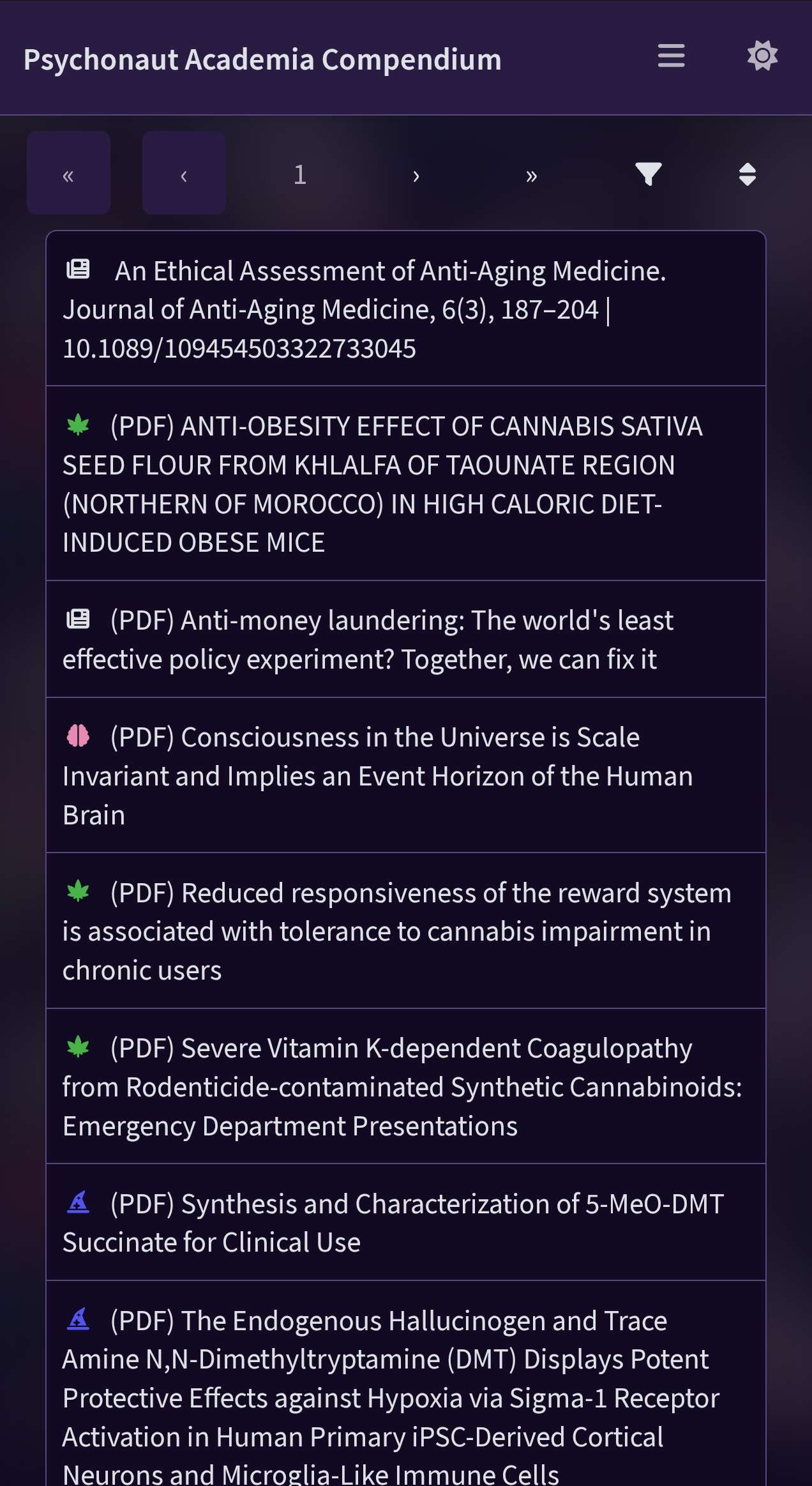Open the filter options

[648, 174]
